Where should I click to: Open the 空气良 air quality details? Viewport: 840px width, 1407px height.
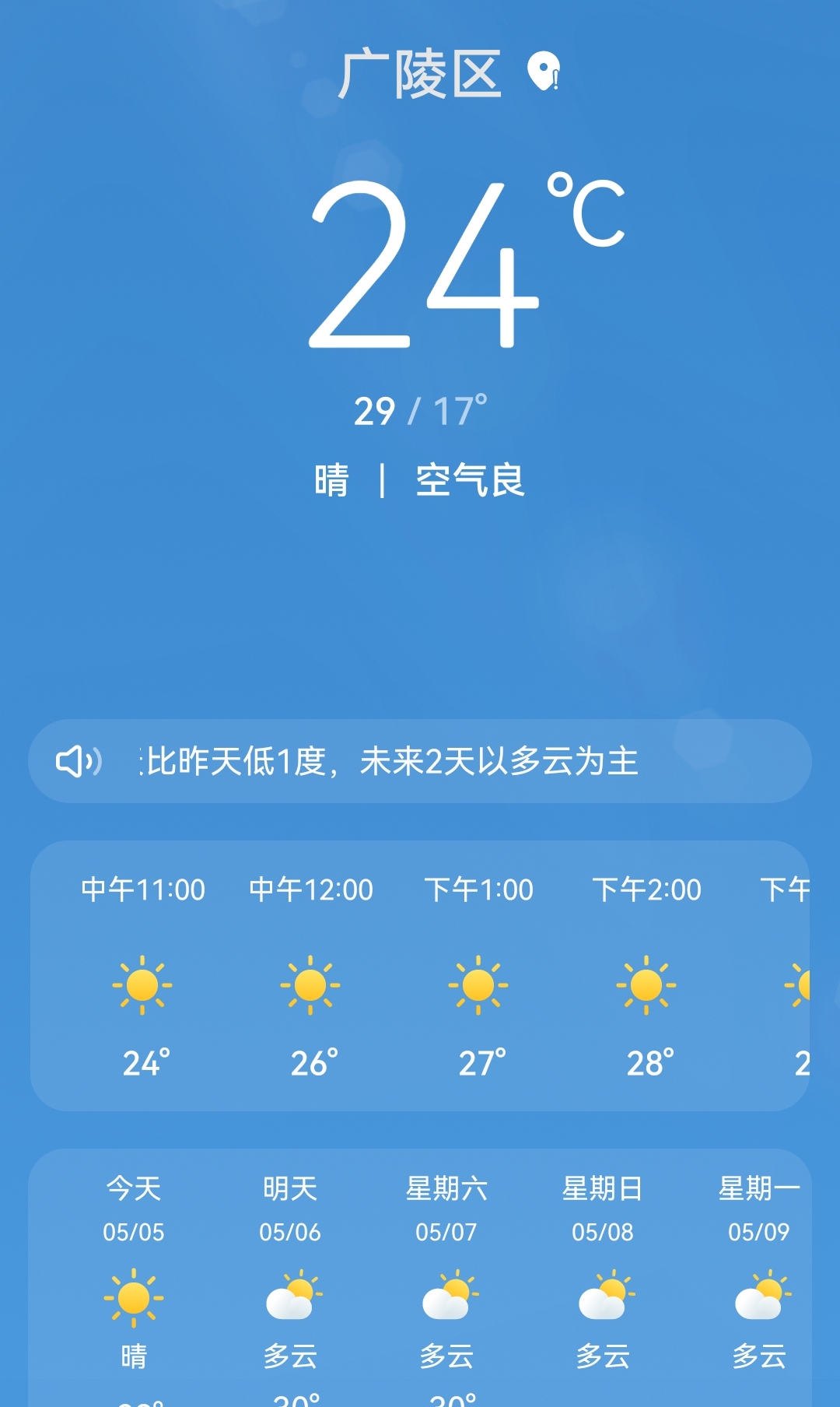point(470,480)
